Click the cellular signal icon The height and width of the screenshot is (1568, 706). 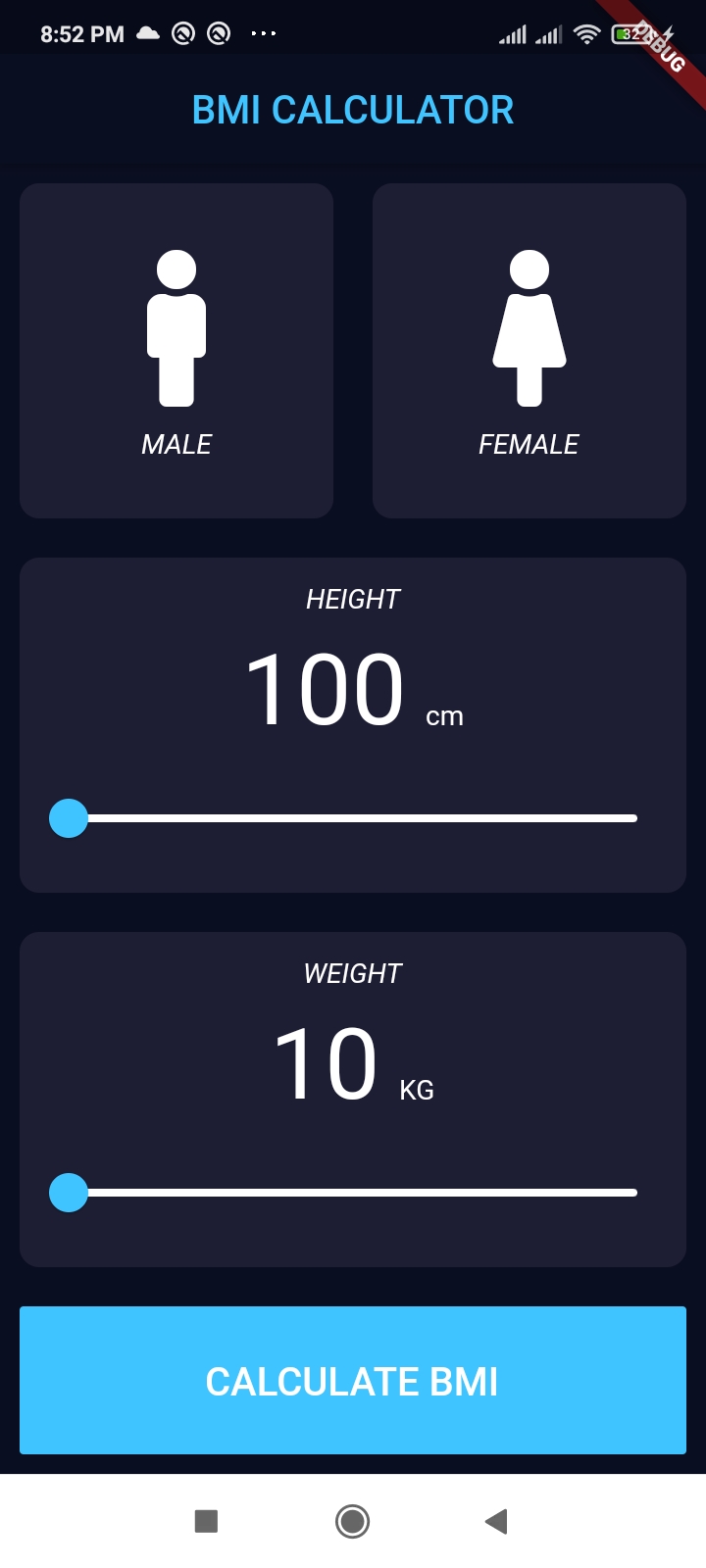(513, 32)
